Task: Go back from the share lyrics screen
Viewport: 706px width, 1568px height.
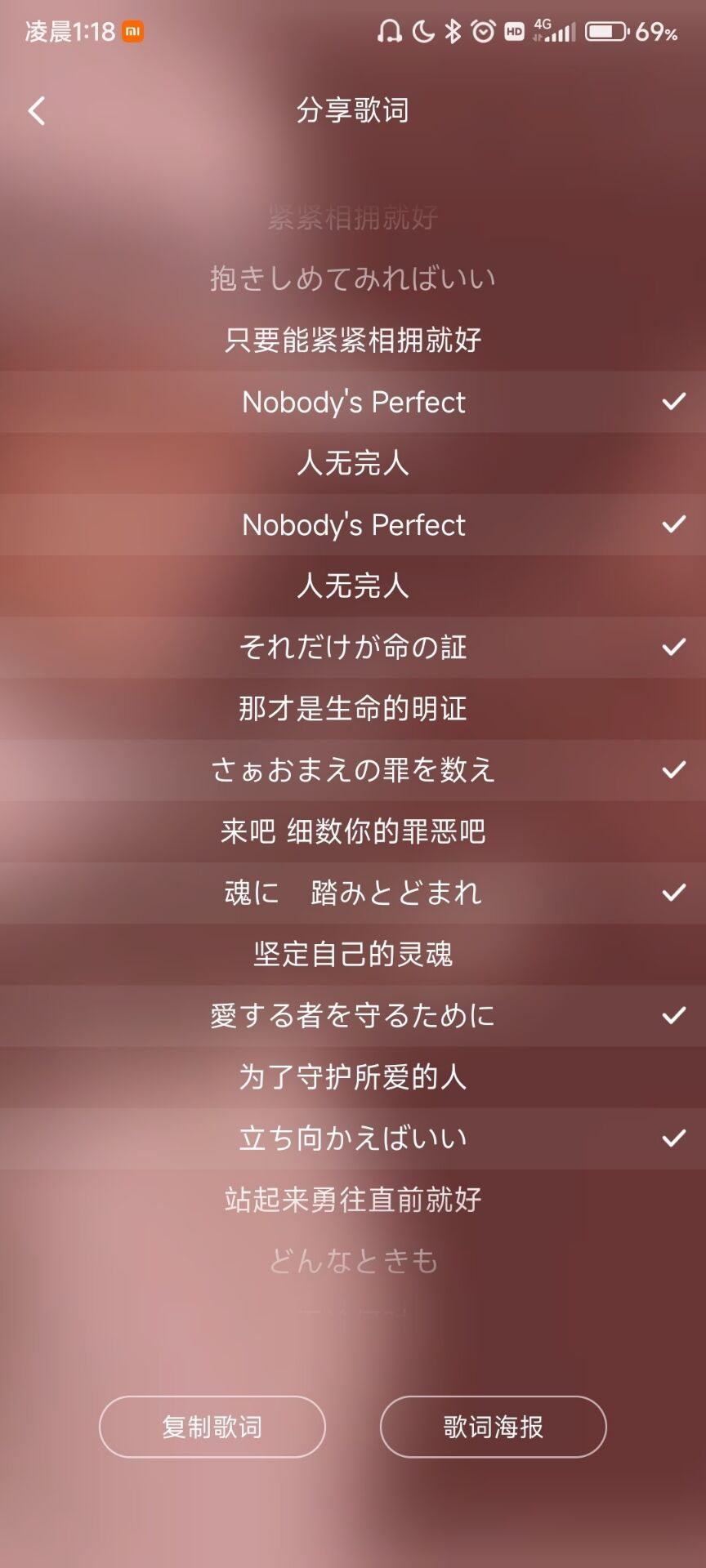Action: (x=37, y=111)
